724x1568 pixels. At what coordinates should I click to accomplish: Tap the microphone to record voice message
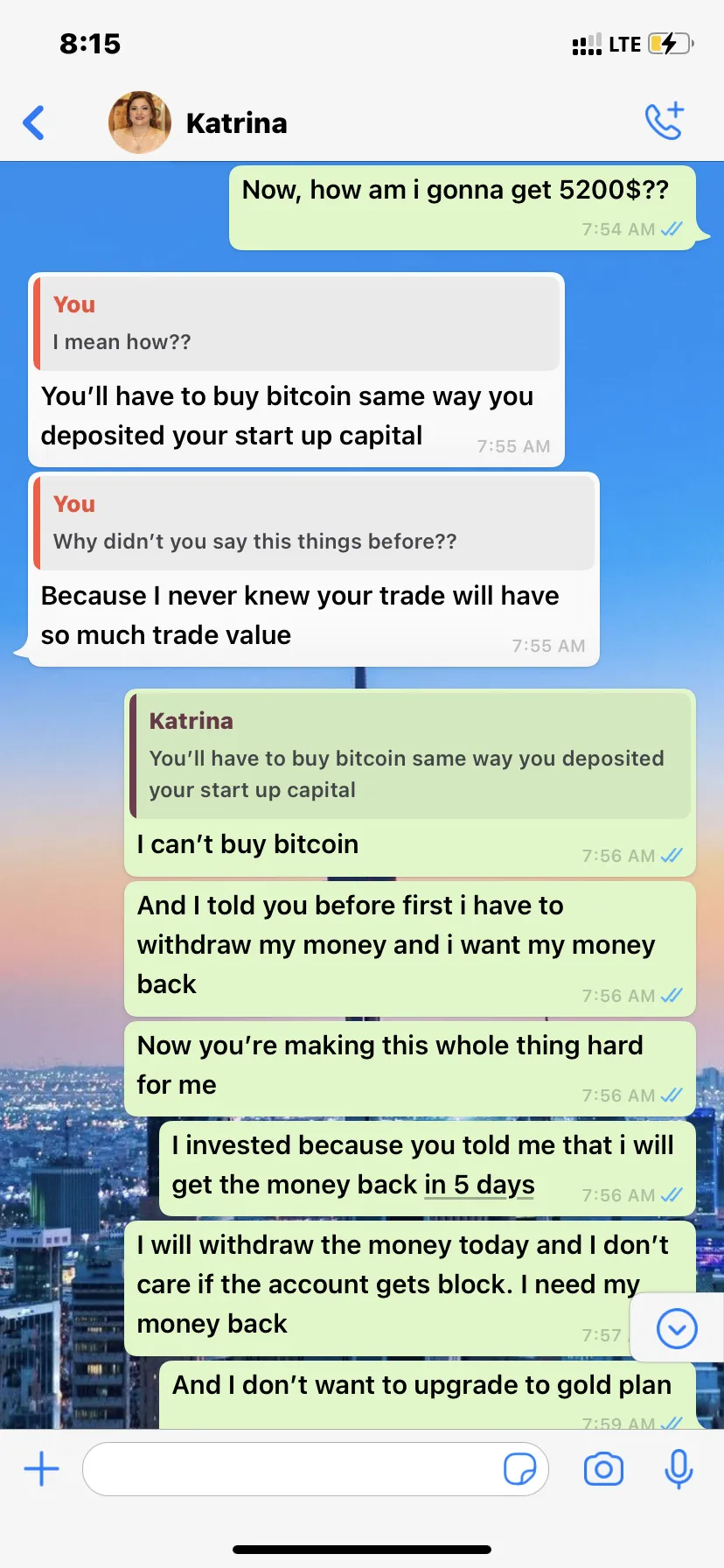[x=679, y=1469]
